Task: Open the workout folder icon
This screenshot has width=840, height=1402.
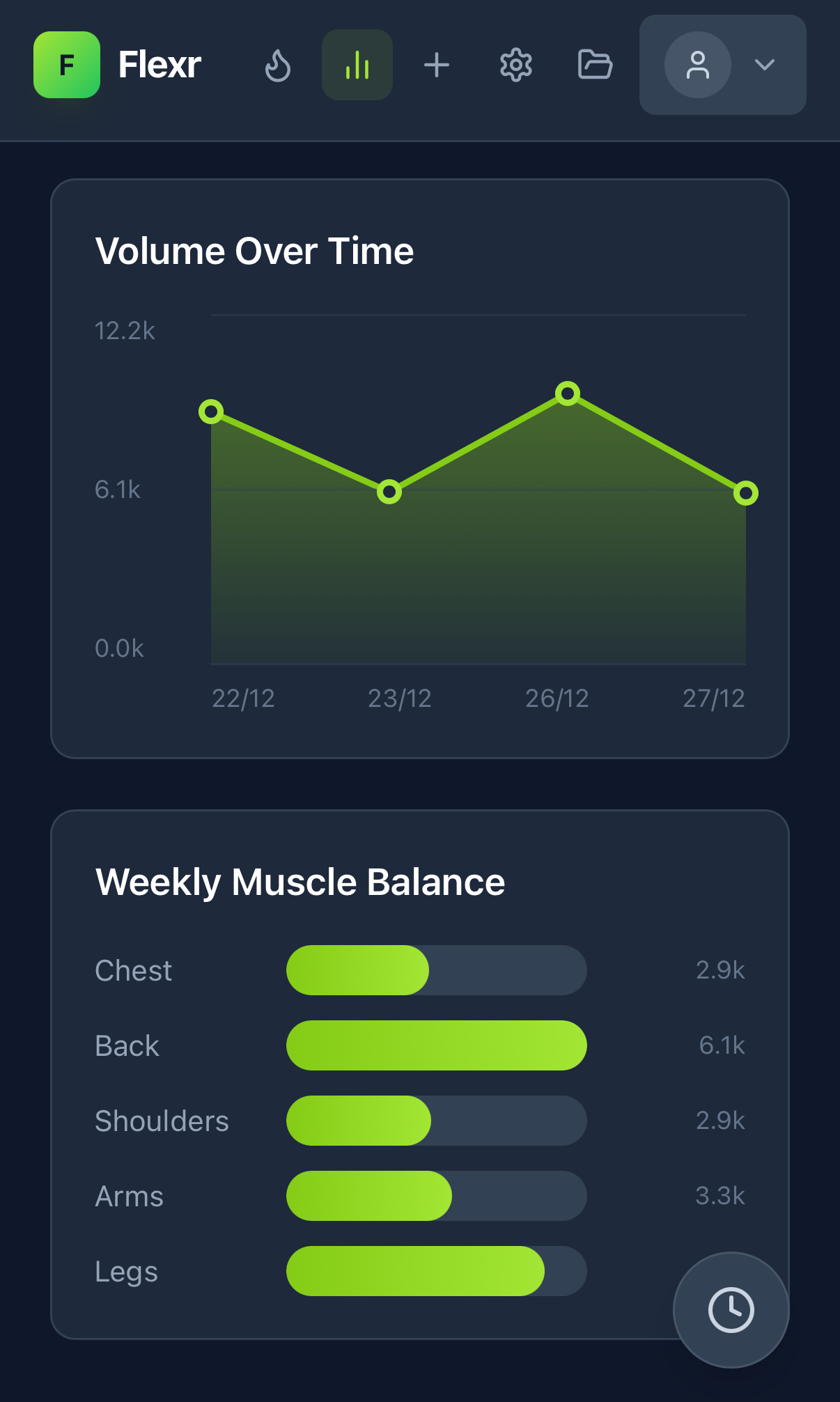Action: (595, 65)
